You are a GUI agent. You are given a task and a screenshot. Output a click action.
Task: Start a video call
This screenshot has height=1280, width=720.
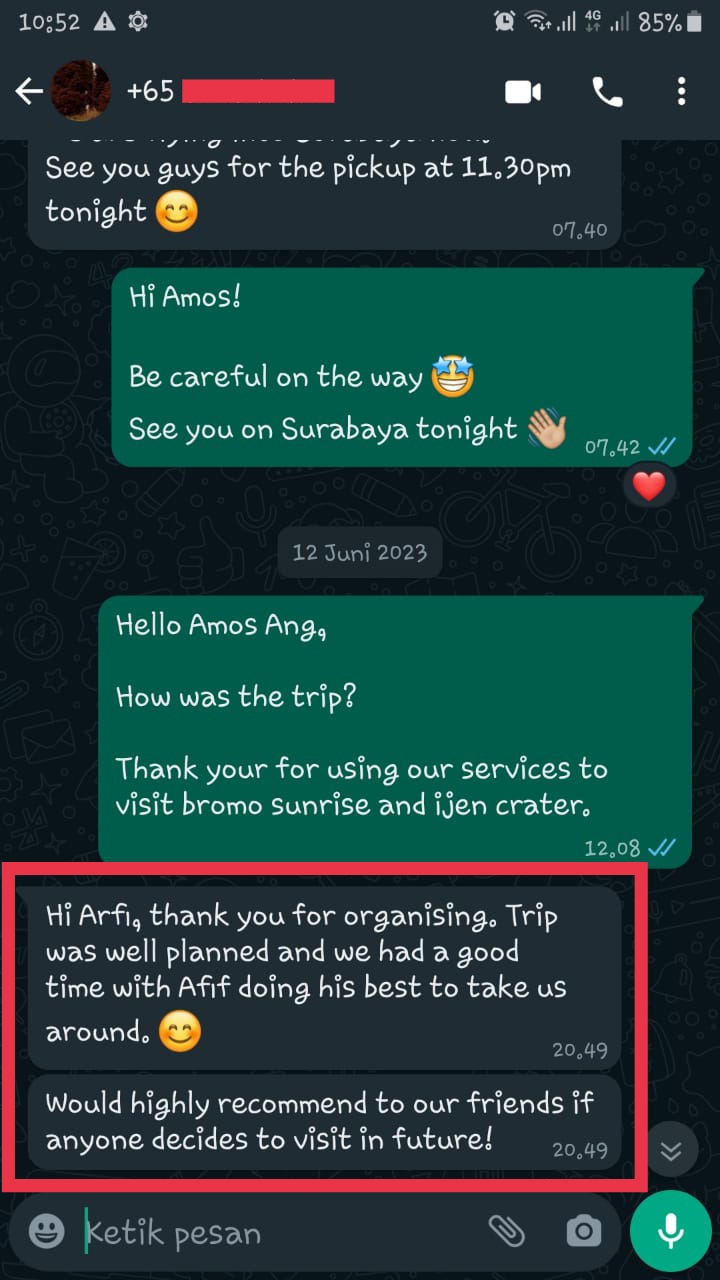click(x=522, y=92)
